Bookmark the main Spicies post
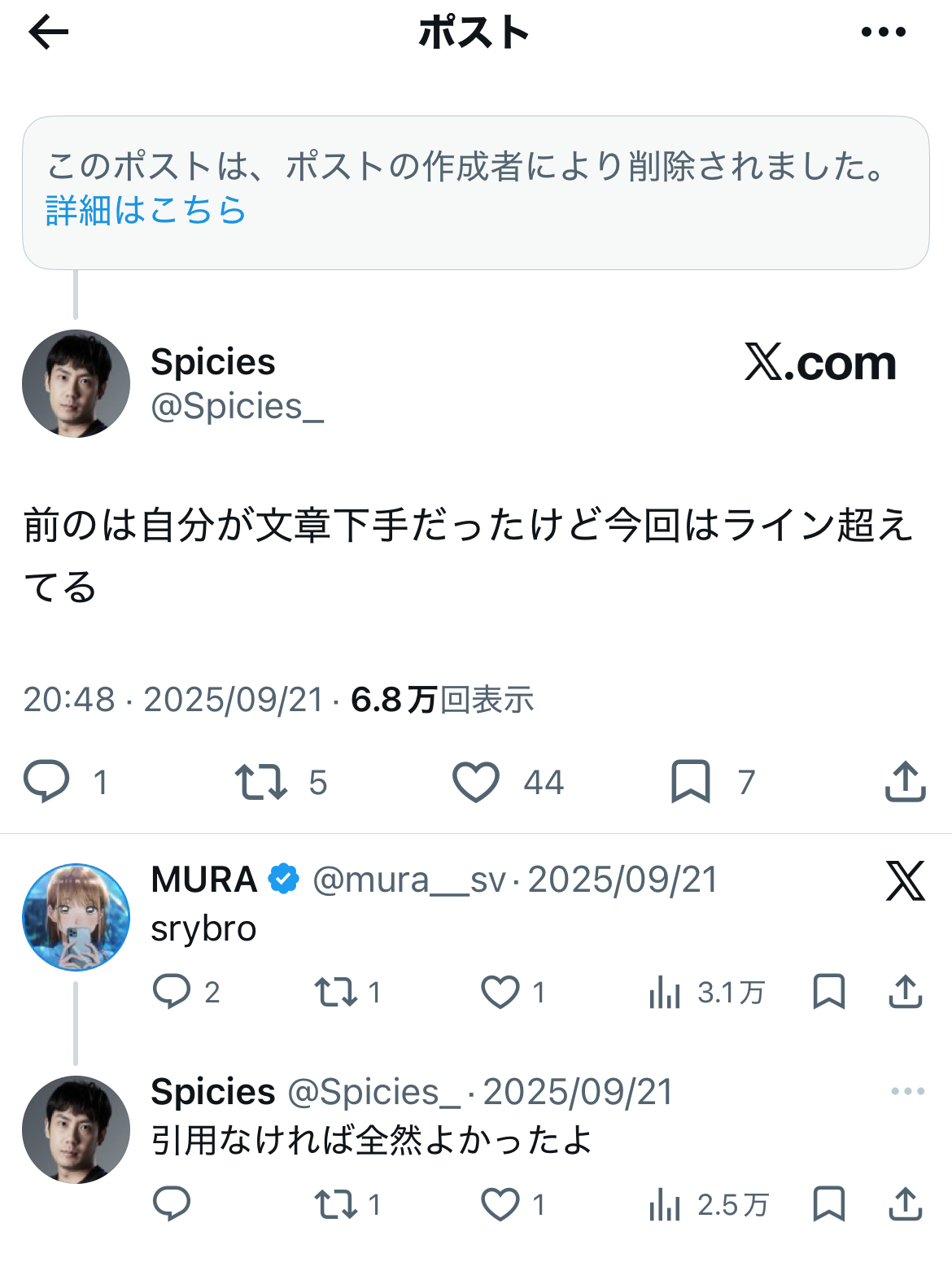952x1262 pixels. pyautogui.click(x=690, y=782)
